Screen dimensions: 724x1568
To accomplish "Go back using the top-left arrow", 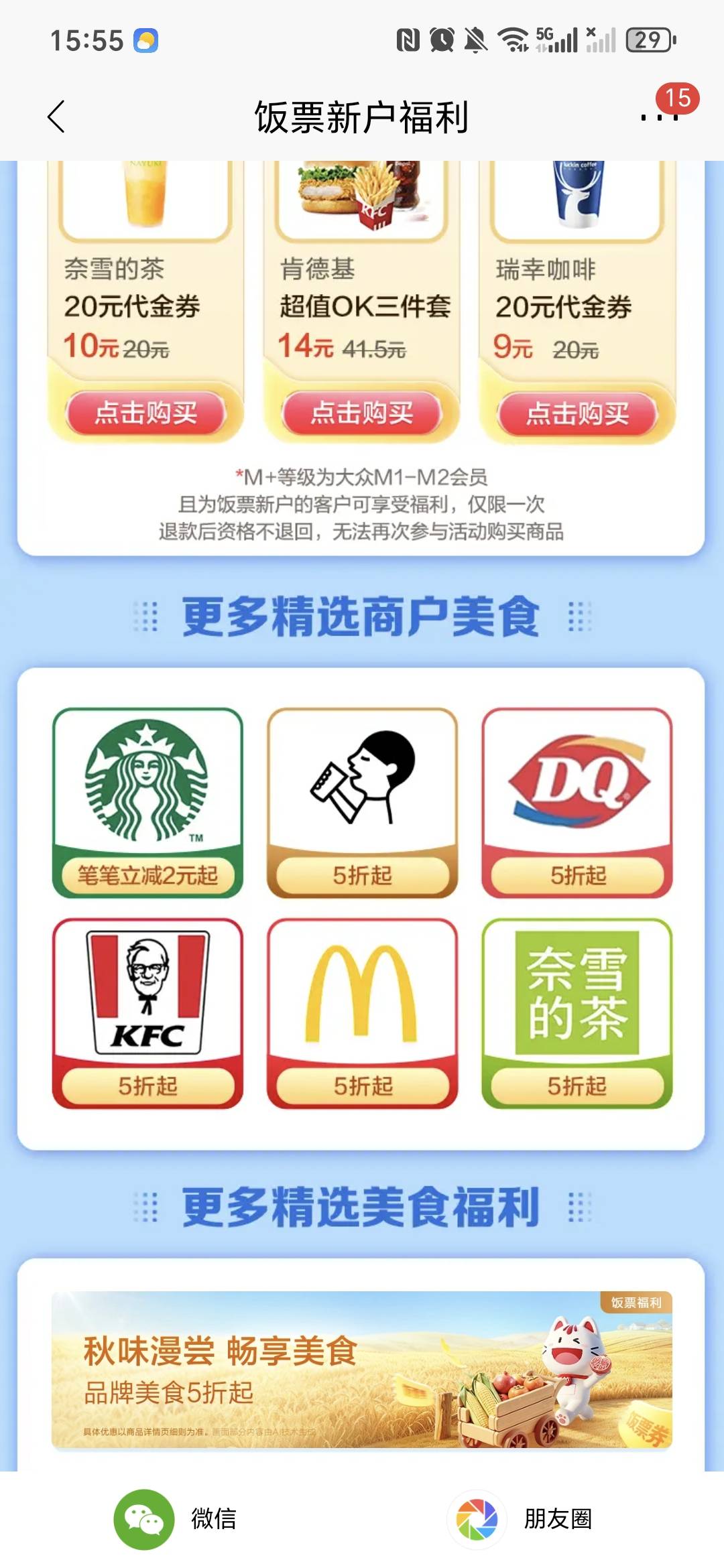I will [56, 117].
